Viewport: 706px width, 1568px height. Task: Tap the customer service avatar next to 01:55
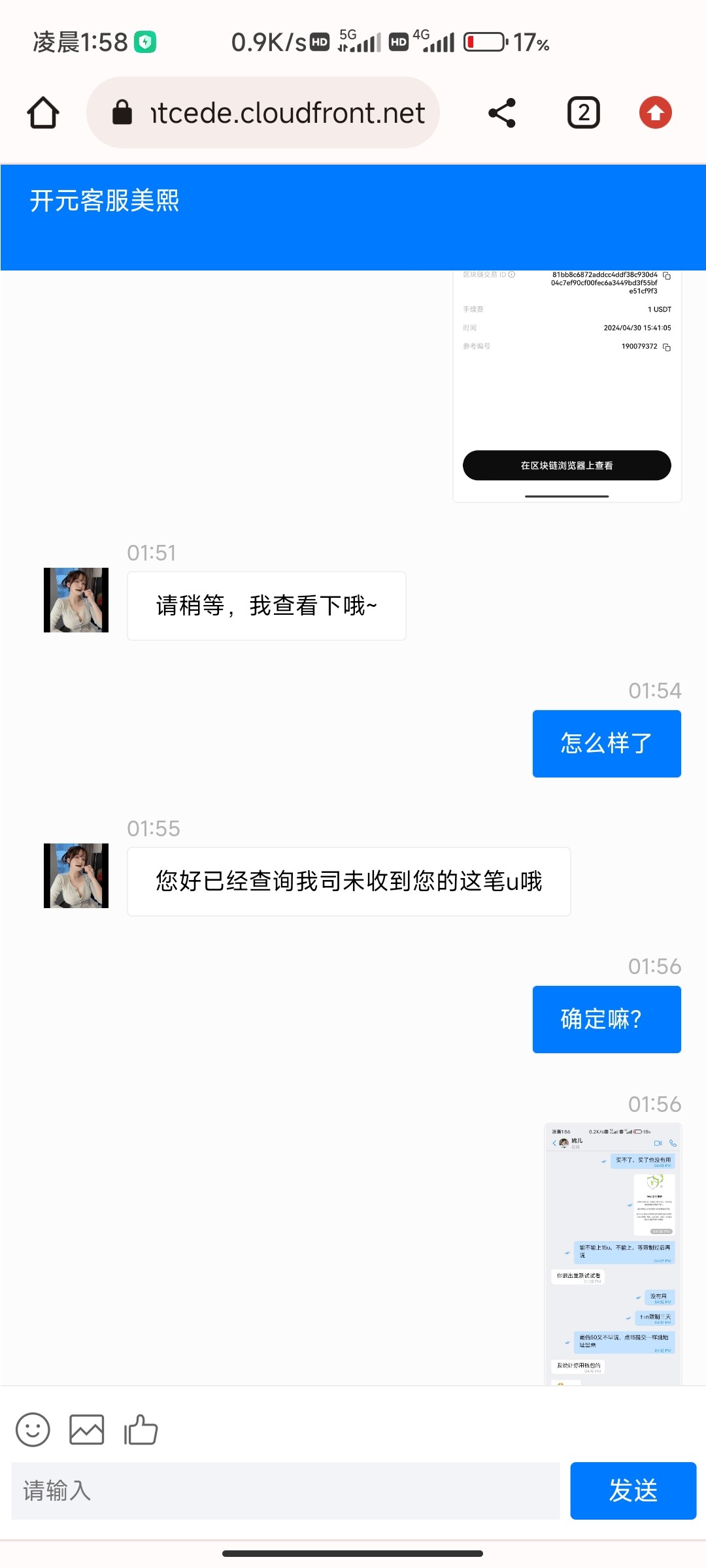point(75,875)
